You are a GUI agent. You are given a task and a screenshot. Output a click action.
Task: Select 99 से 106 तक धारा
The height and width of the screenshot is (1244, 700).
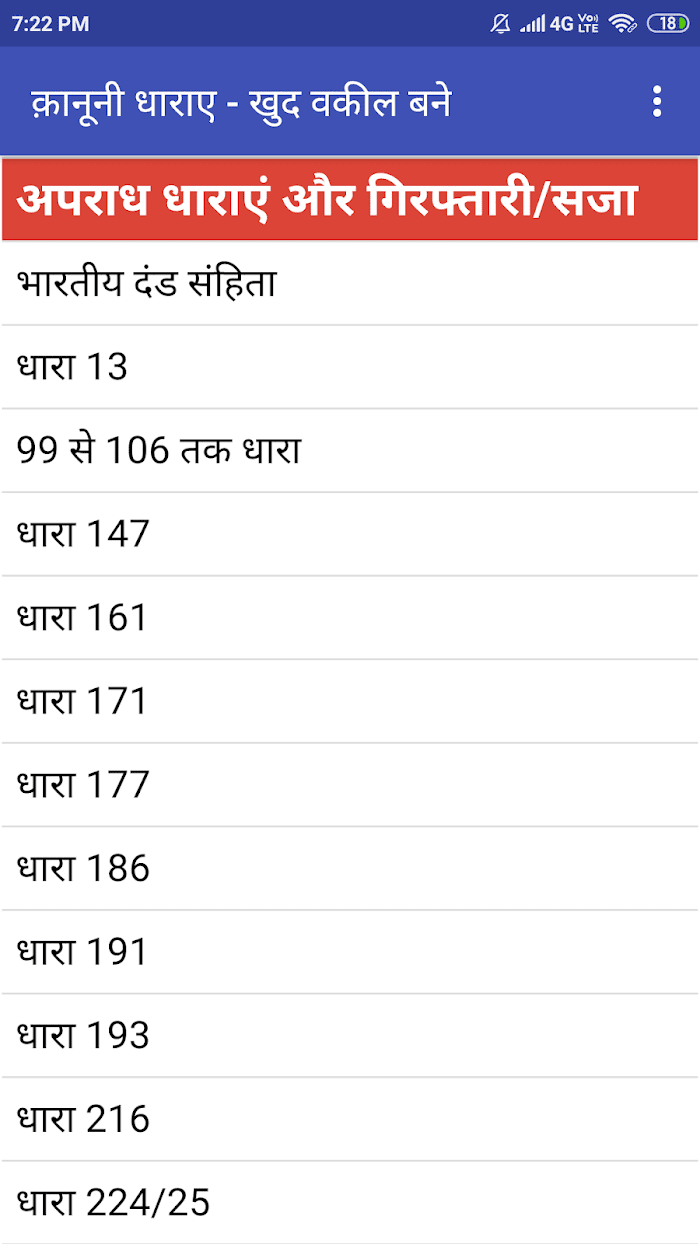coord(350,451)
